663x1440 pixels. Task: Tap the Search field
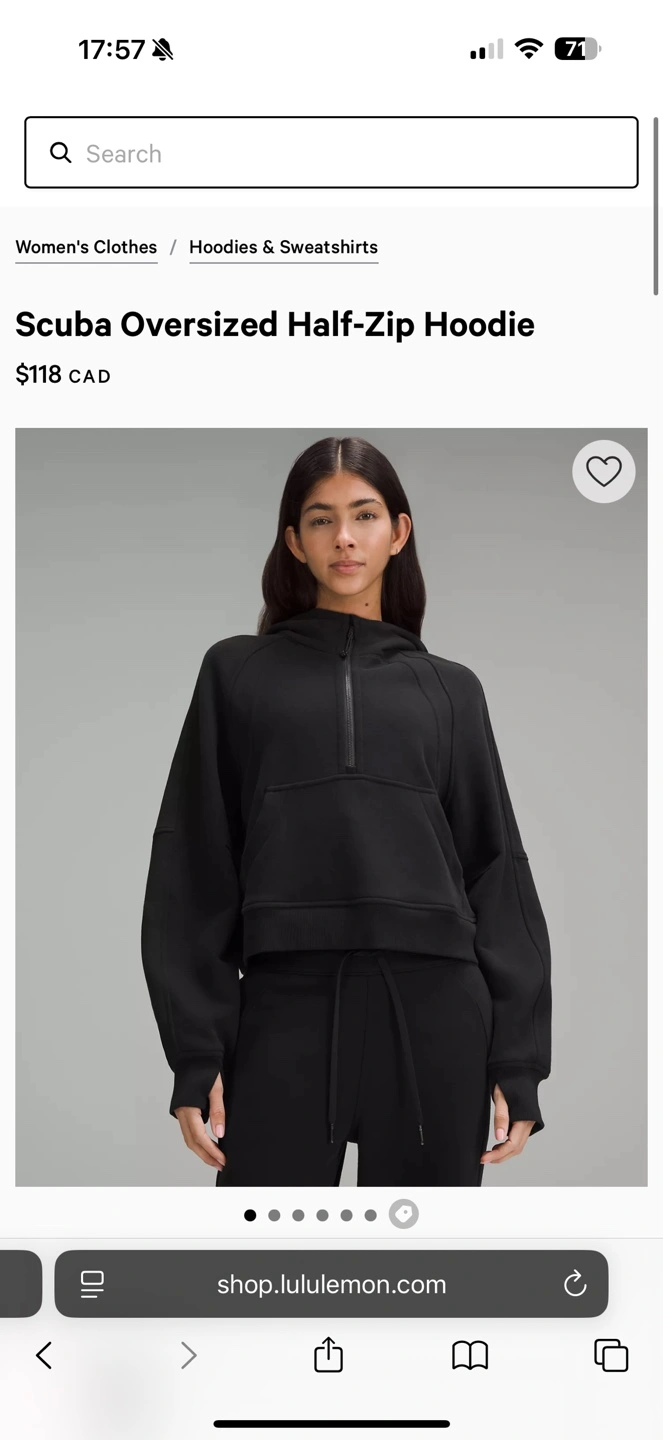[x=331, y=153]
